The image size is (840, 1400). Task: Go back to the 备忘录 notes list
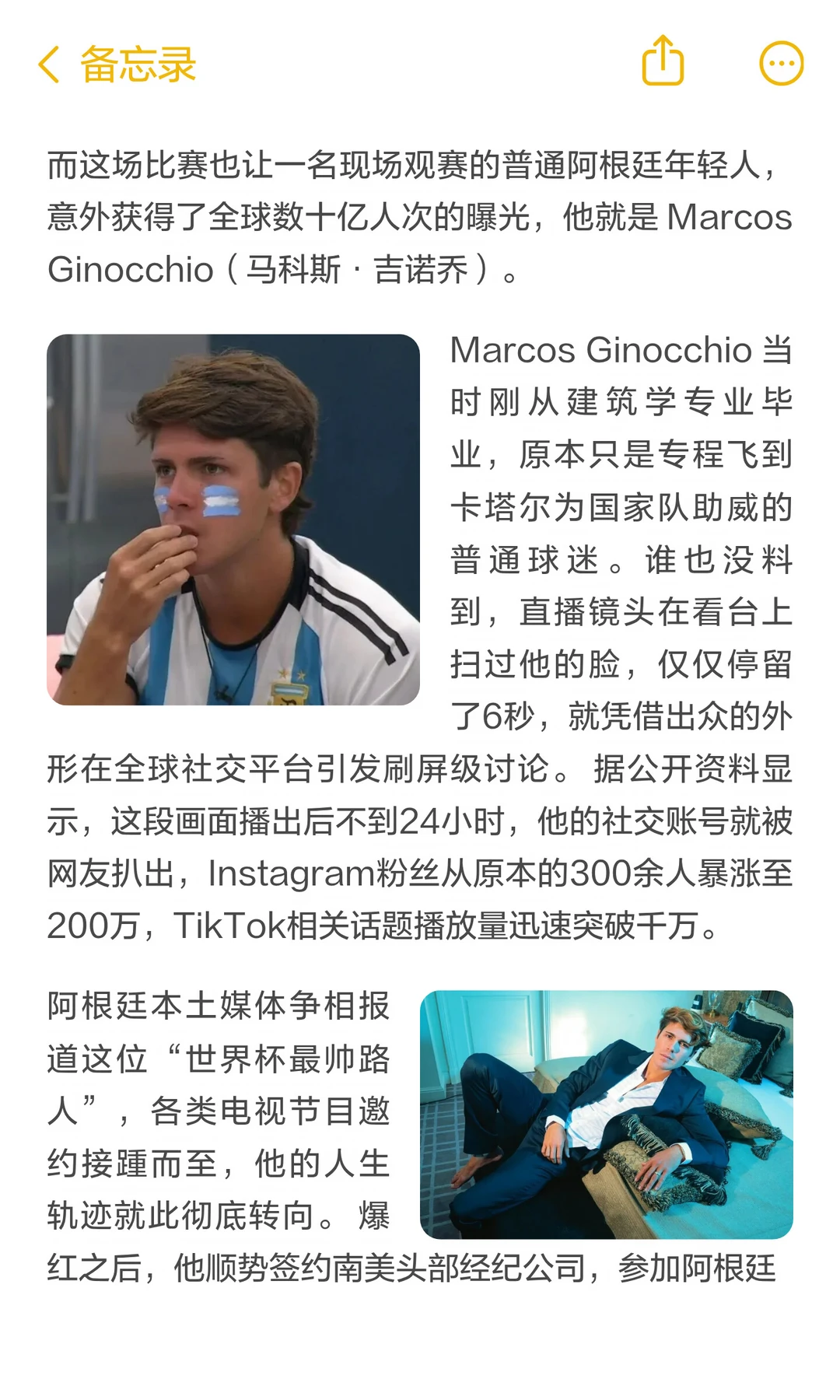point(117,65)
